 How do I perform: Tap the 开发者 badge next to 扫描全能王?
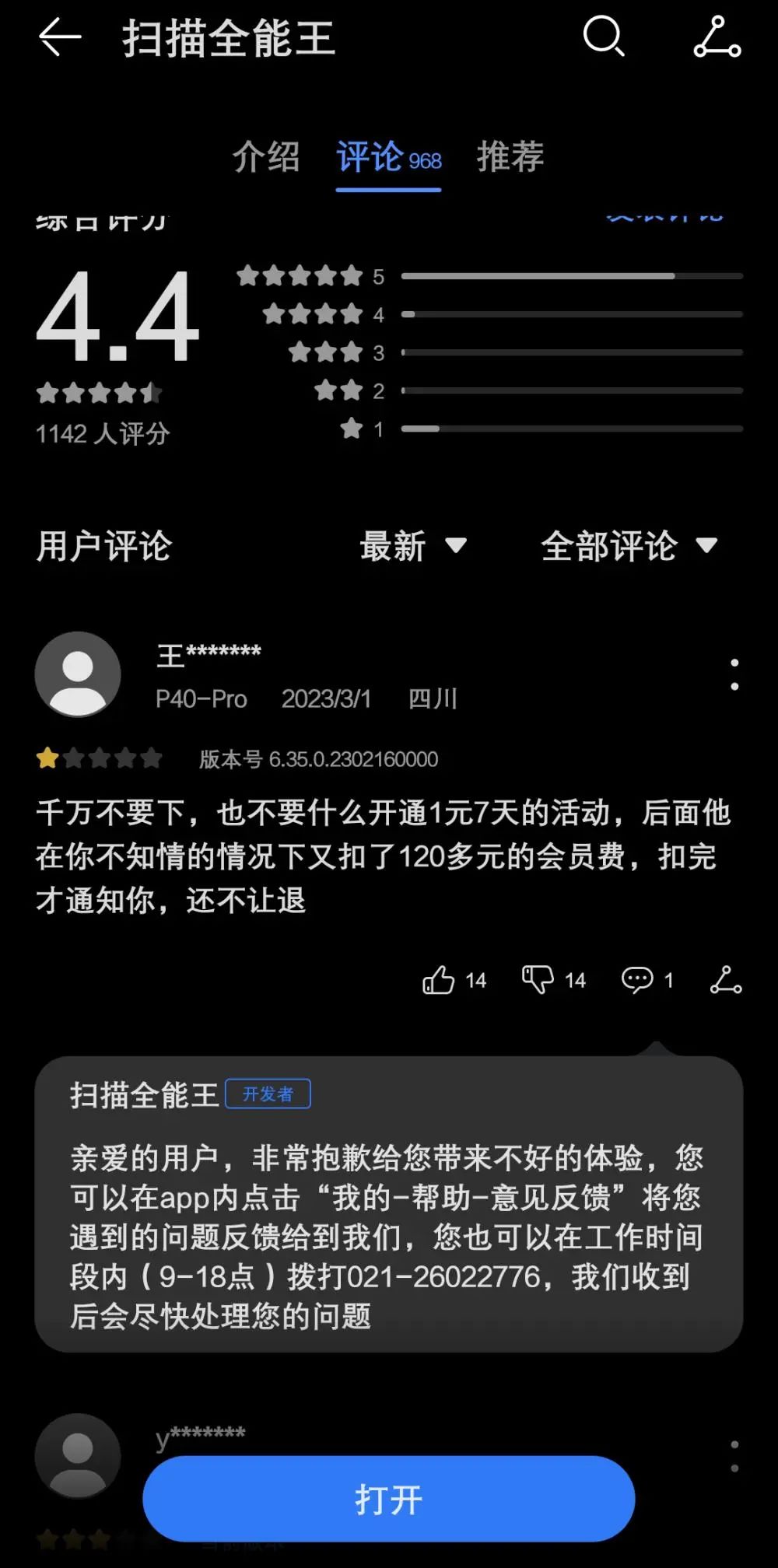point(268,1094)
